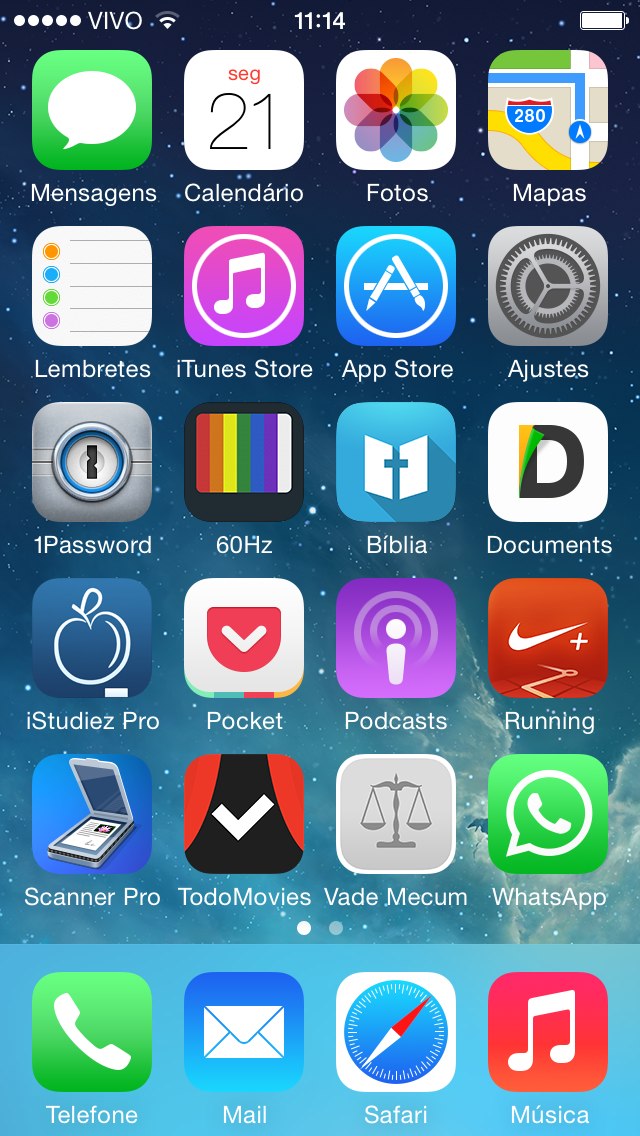Launch 1Password
The image size is (640, 1136).
pyautogui.click(x=92, y=462)
